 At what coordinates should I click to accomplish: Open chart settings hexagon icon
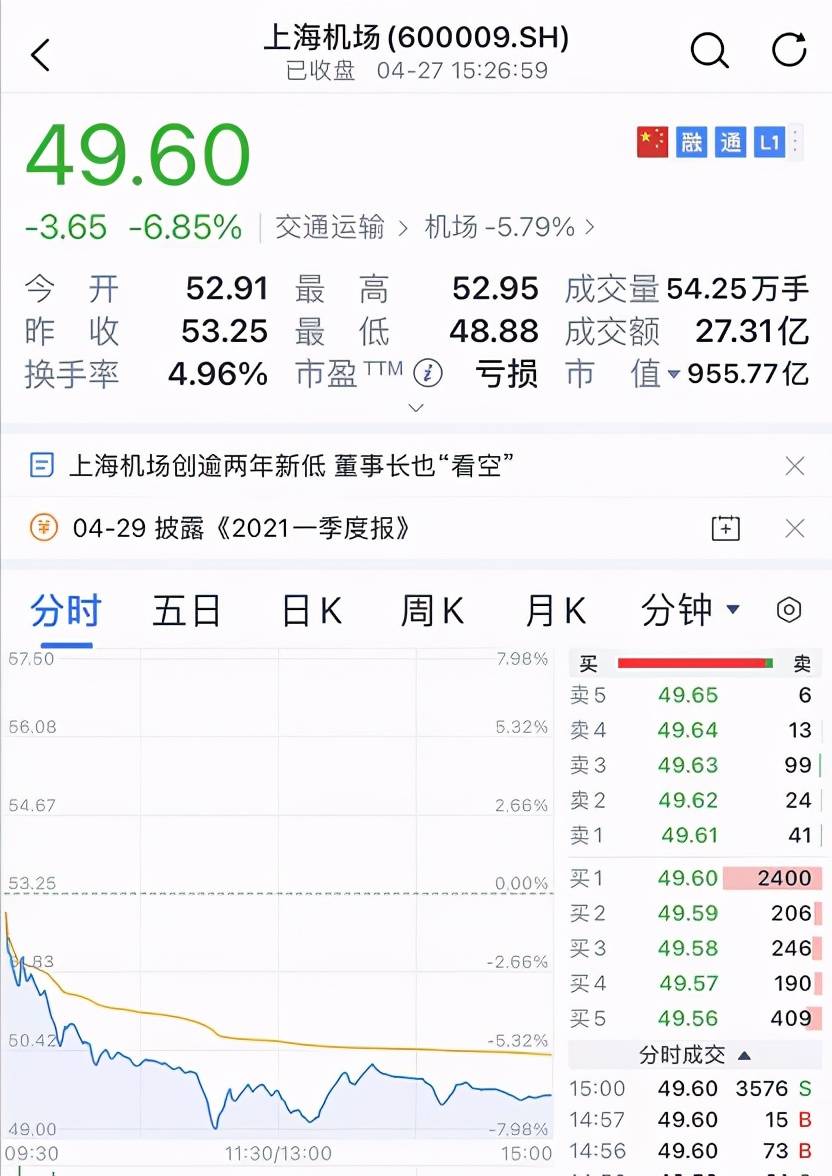pyautogui.click(x=789, y=610)
